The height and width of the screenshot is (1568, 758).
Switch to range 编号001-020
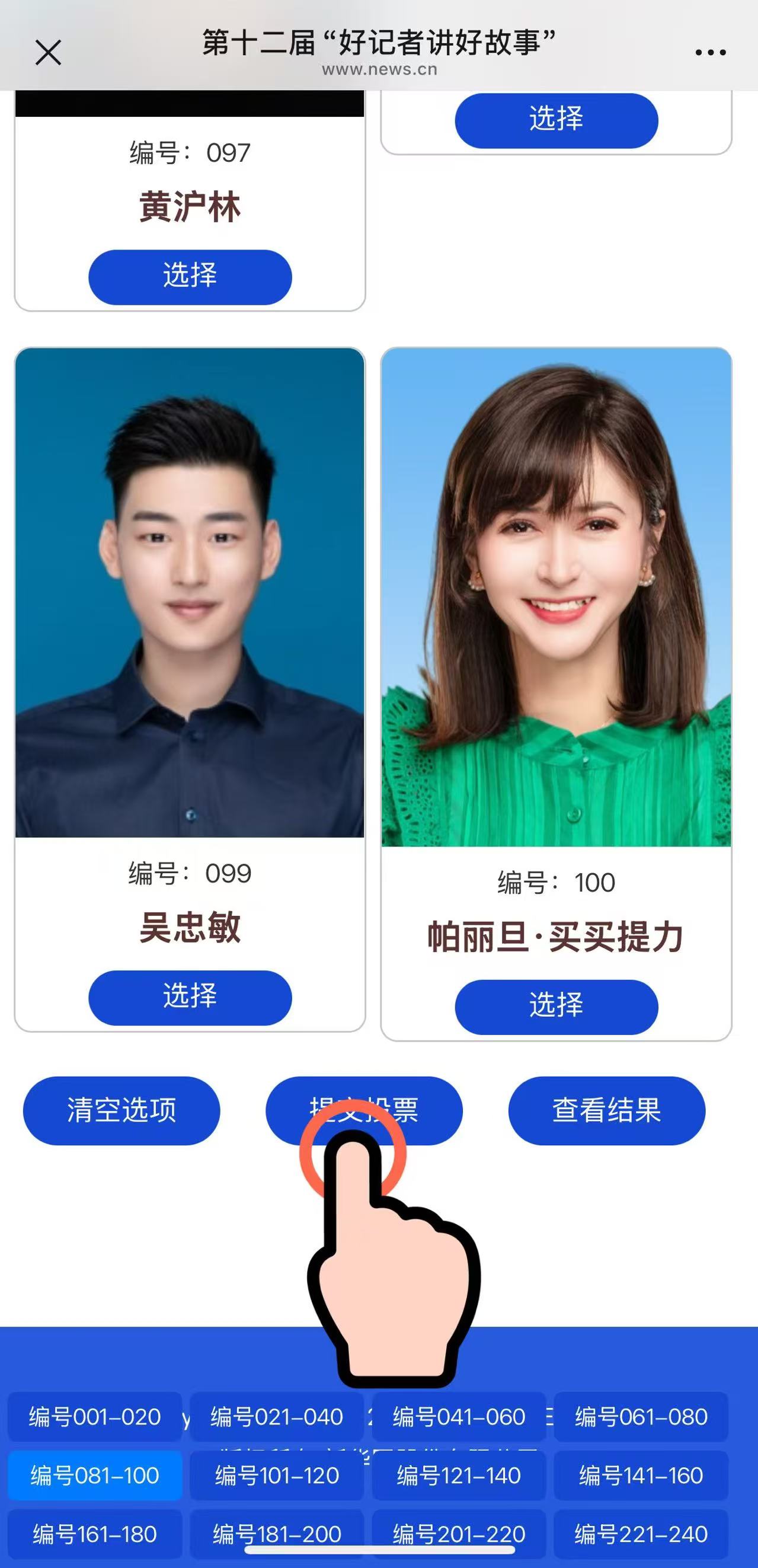(x=95, y=1416)
